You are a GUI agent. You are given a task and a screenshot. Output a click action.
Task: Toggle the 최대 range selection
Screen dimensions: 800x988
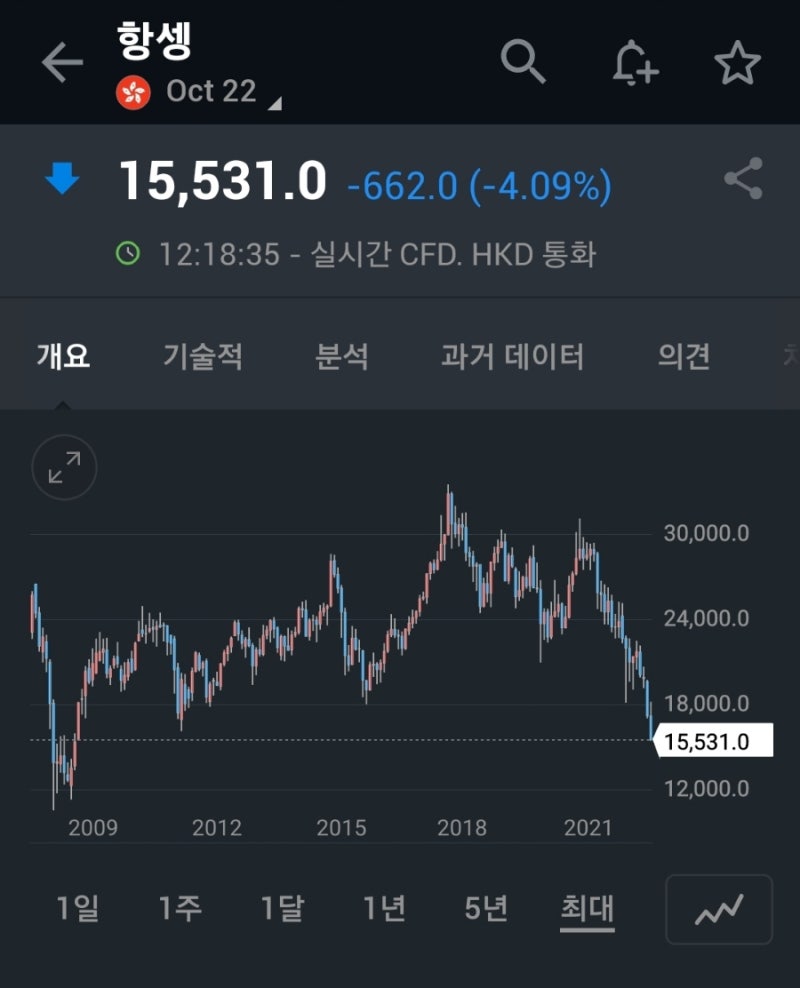click(x=588, y=908)
